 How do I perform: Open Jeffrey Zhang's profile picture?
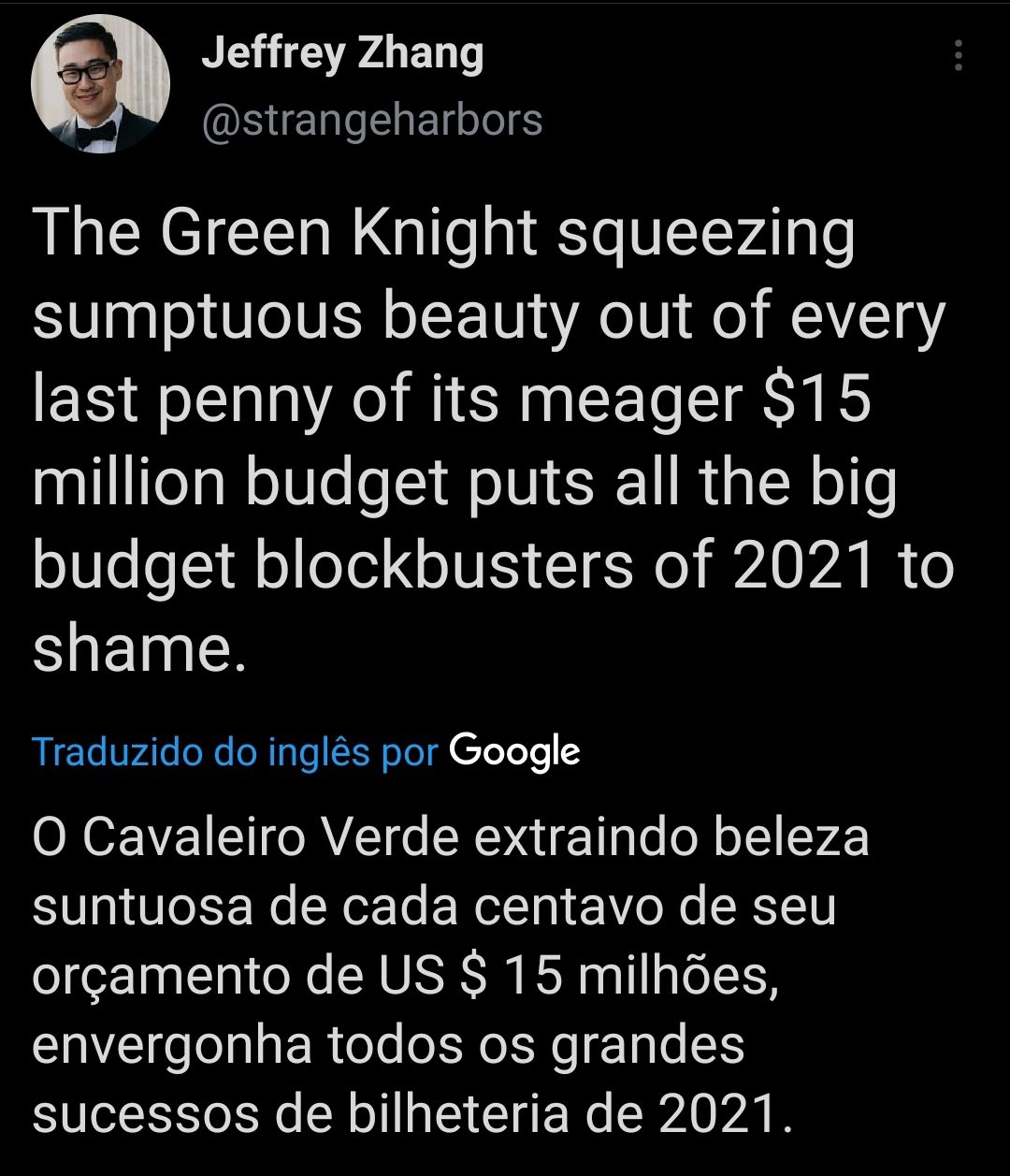(x=100, y=84)
